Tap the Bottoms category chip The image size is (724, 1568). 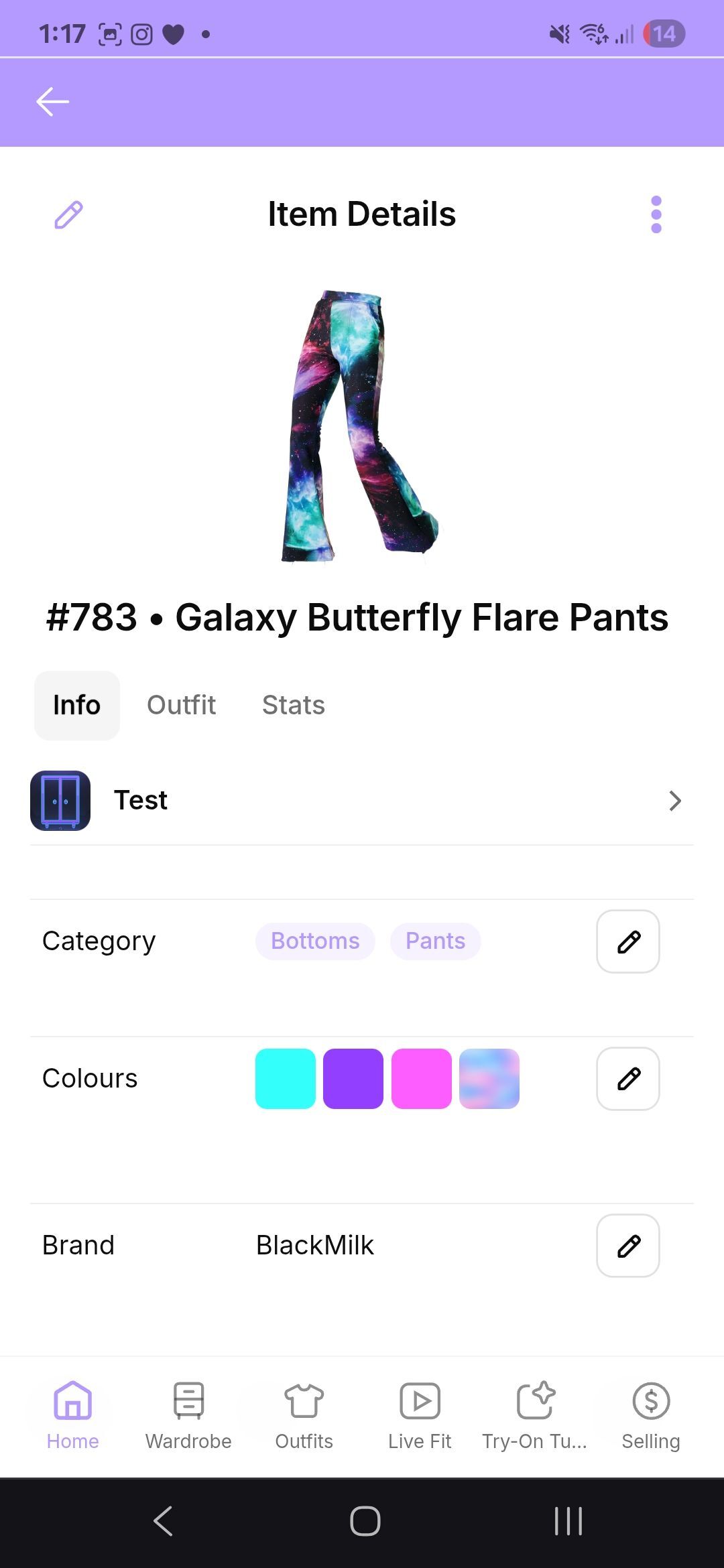pos(315,941)
